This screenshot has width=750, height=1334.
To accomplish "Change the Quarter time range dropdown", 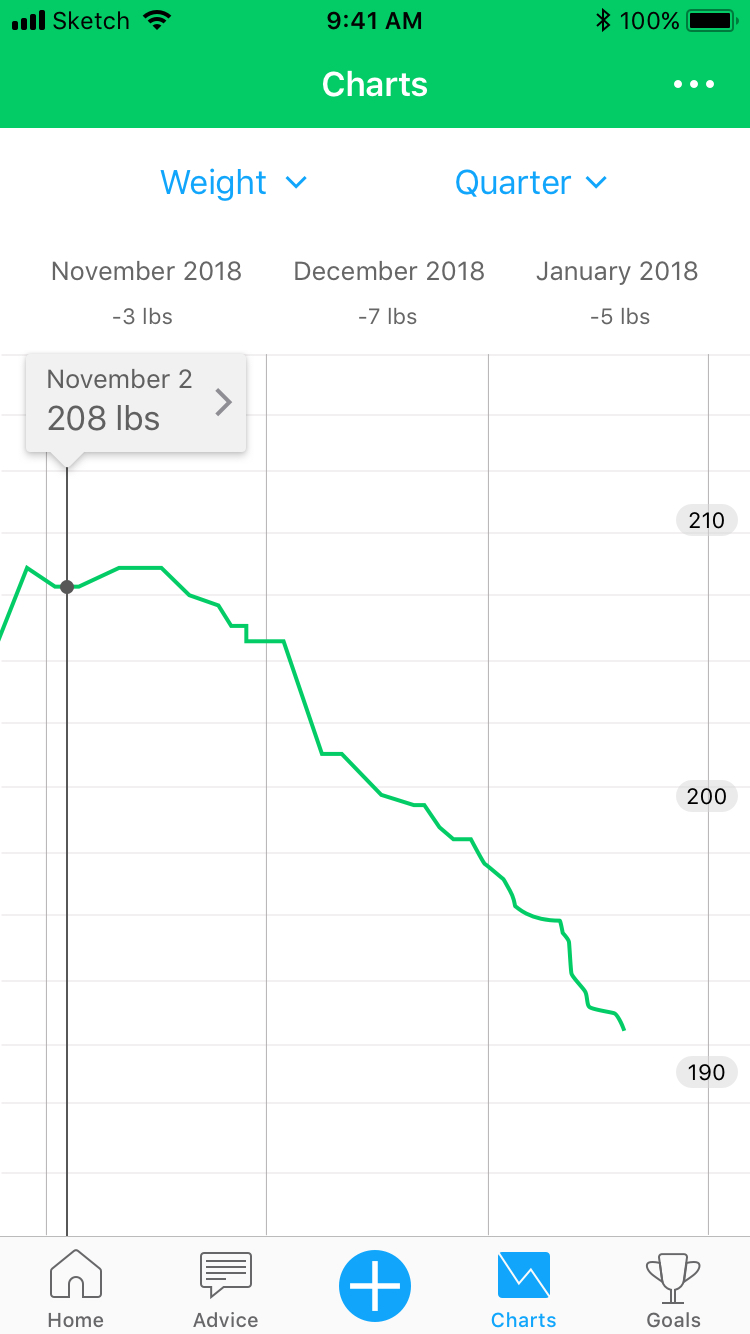I will (531, 183).
